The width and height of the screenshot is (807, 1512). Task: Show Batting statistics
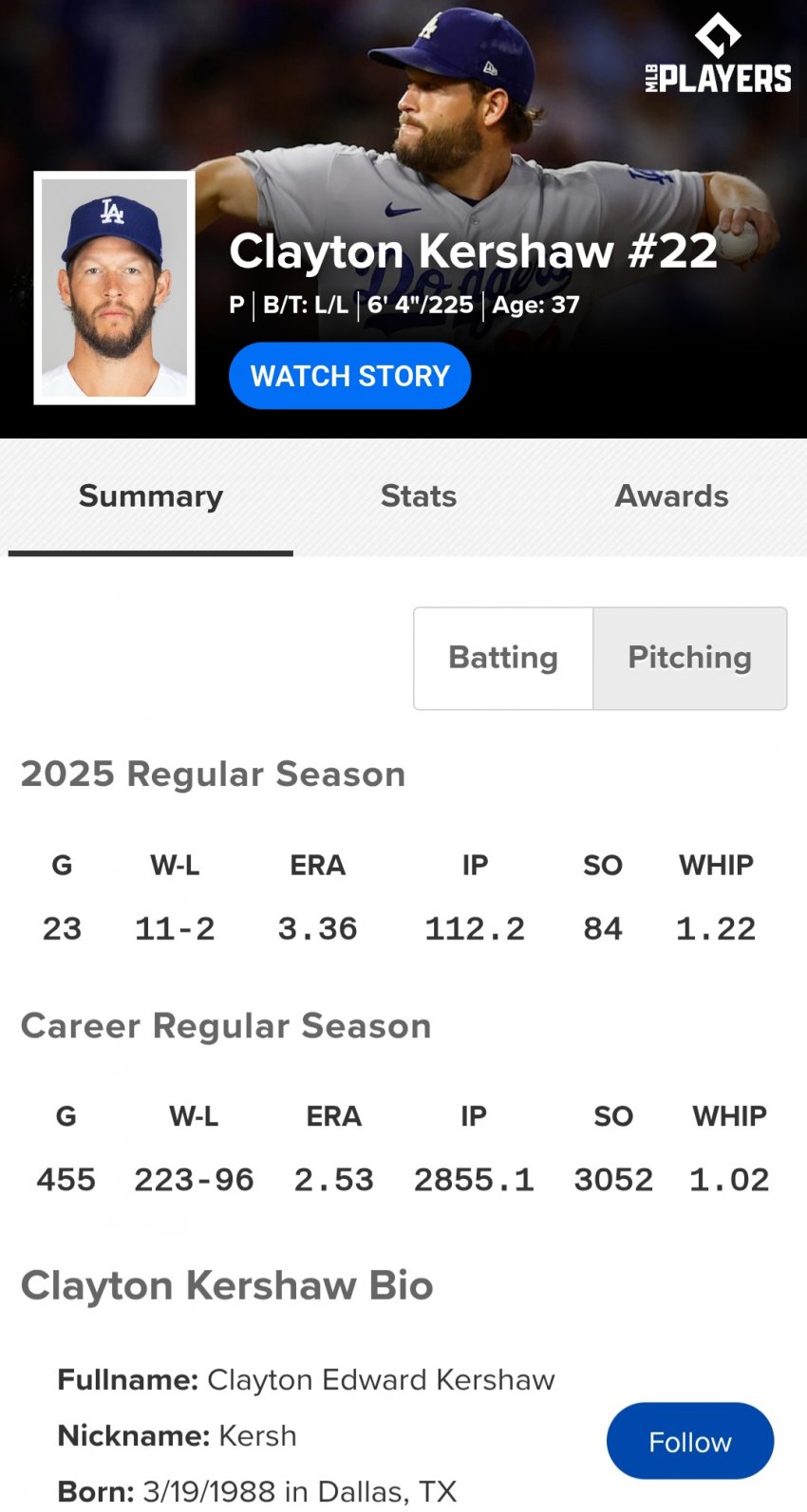[503, 658]
